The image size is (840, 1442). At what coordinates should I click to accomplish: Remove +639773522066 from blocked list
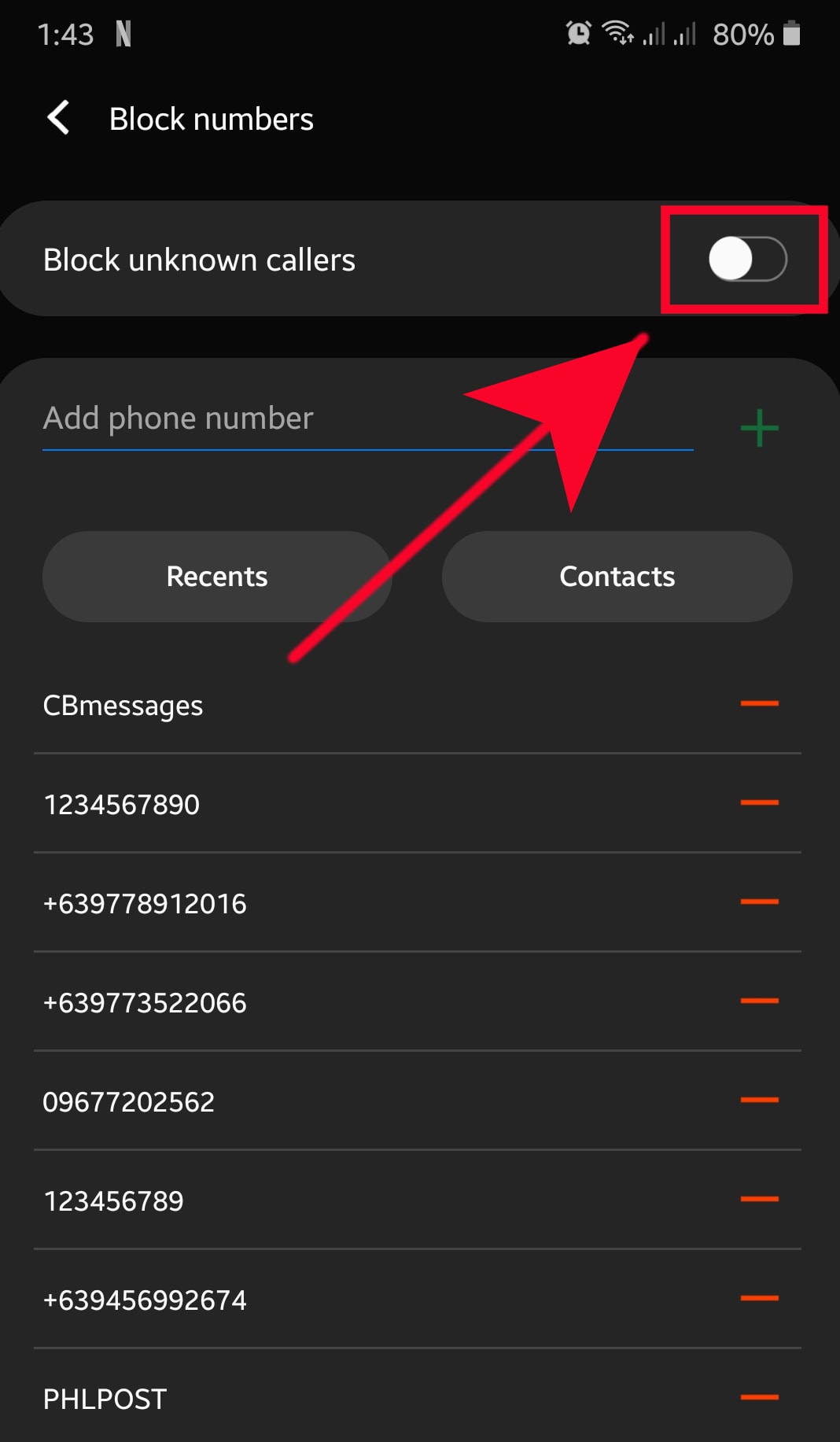761,1001
